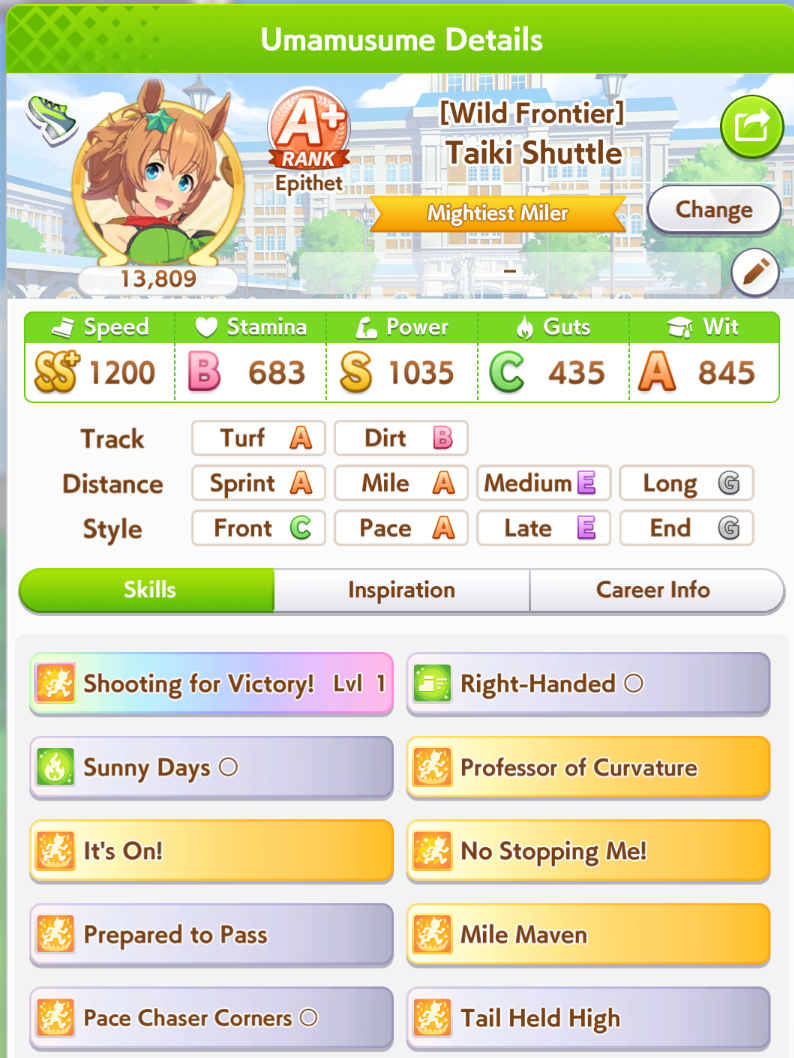Tap the pencil edit icon
The height and width of the screenshot is (1058, 794).
(x=755, y=273)
